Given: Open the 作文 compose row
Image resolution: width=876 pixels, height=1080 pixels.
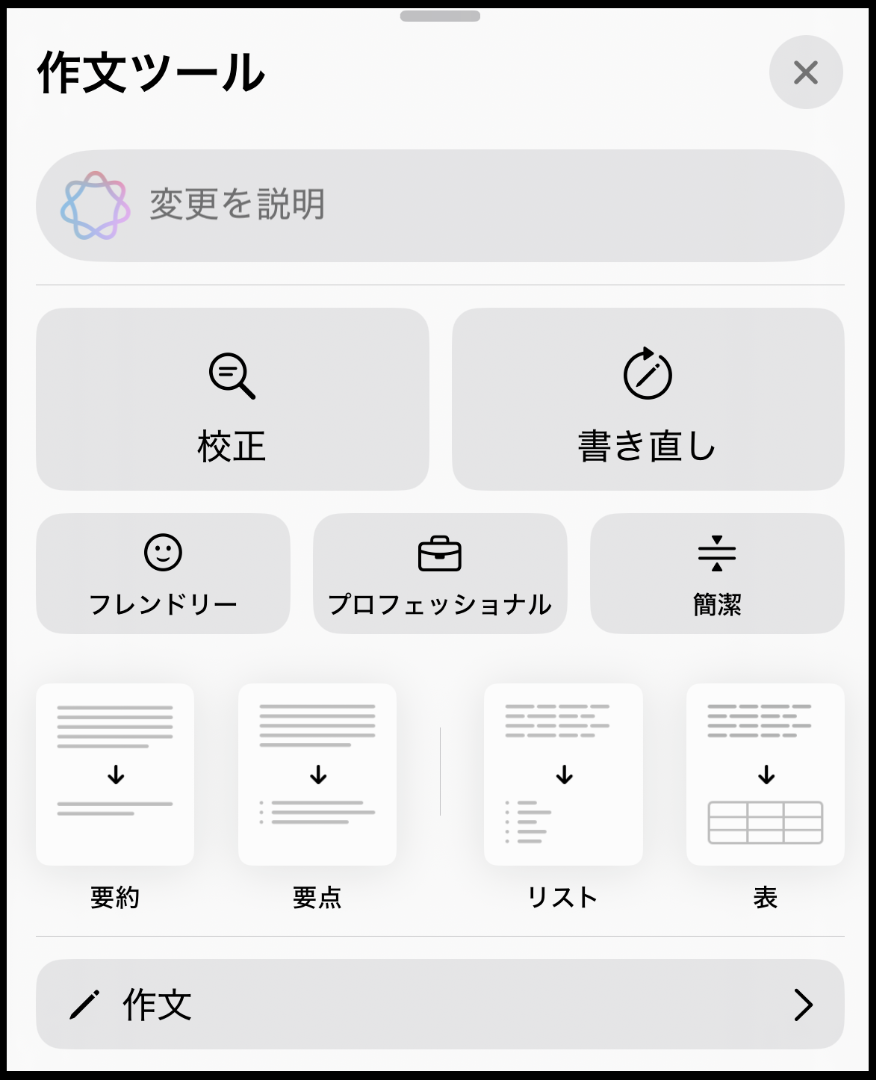Looking at the screenshot, I should point(440,1004).
